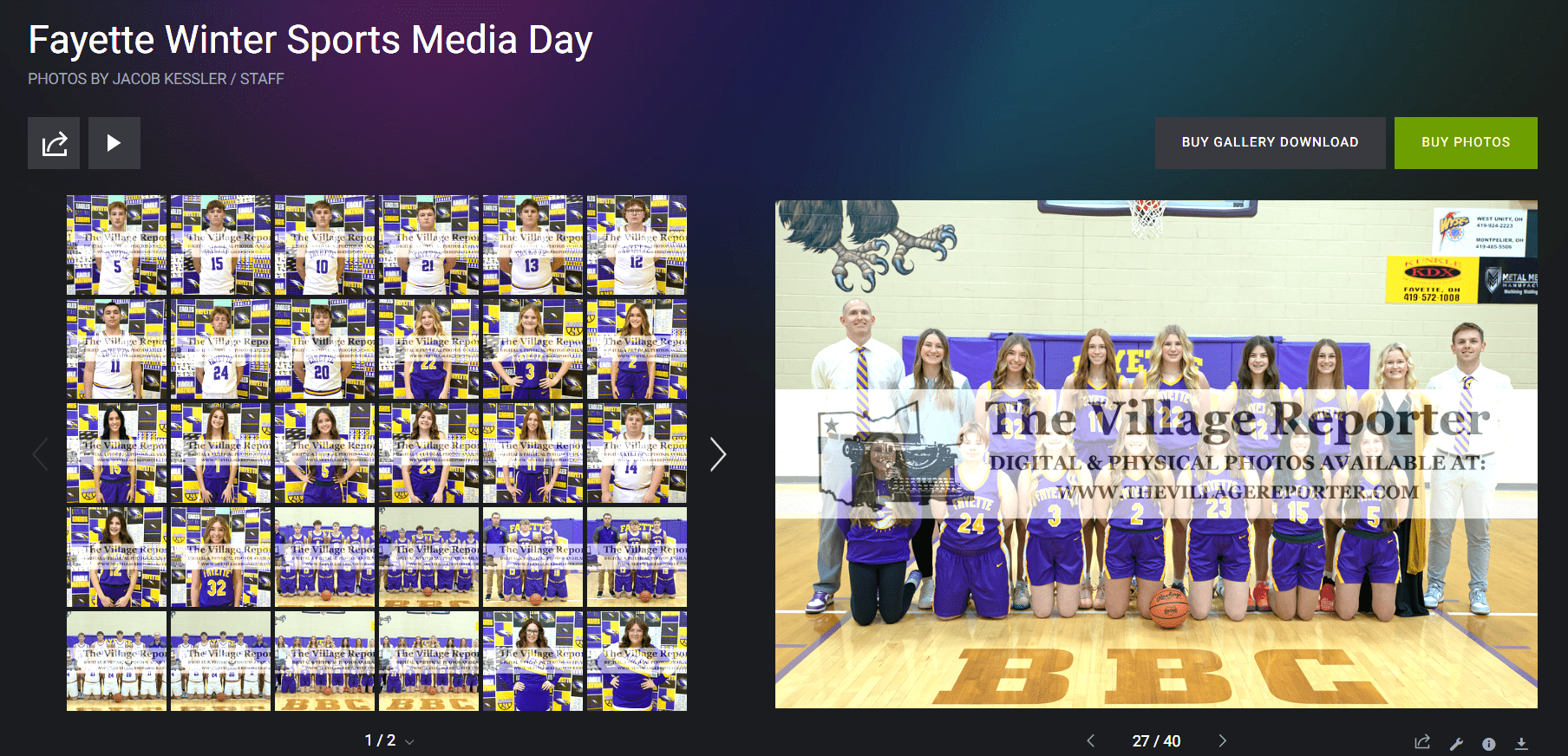
Task: Open thumbnail of player number 32
Action: tap(220, 557)
